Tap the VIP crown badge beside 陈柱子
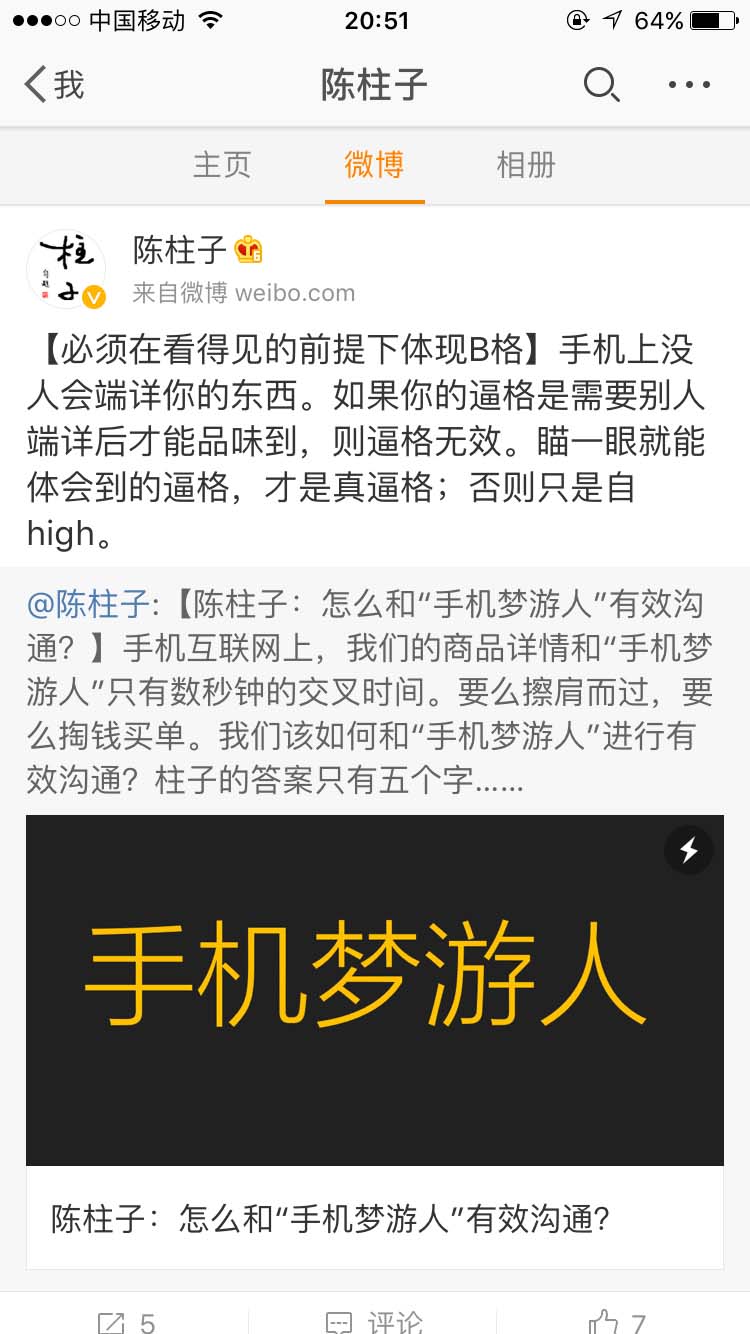 248,251
